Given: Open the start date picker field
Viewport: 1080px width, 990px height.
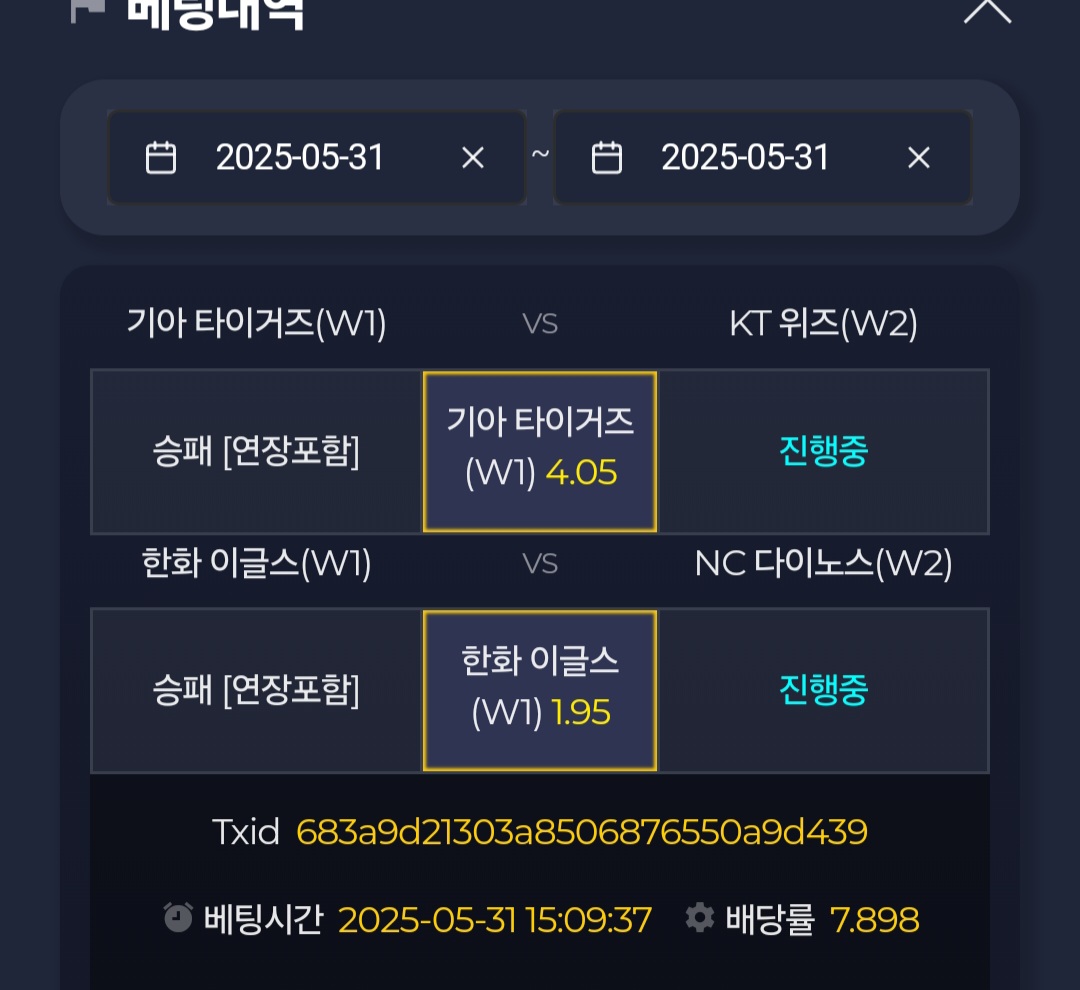Looking at the screenshot, I should pos(300,158).
